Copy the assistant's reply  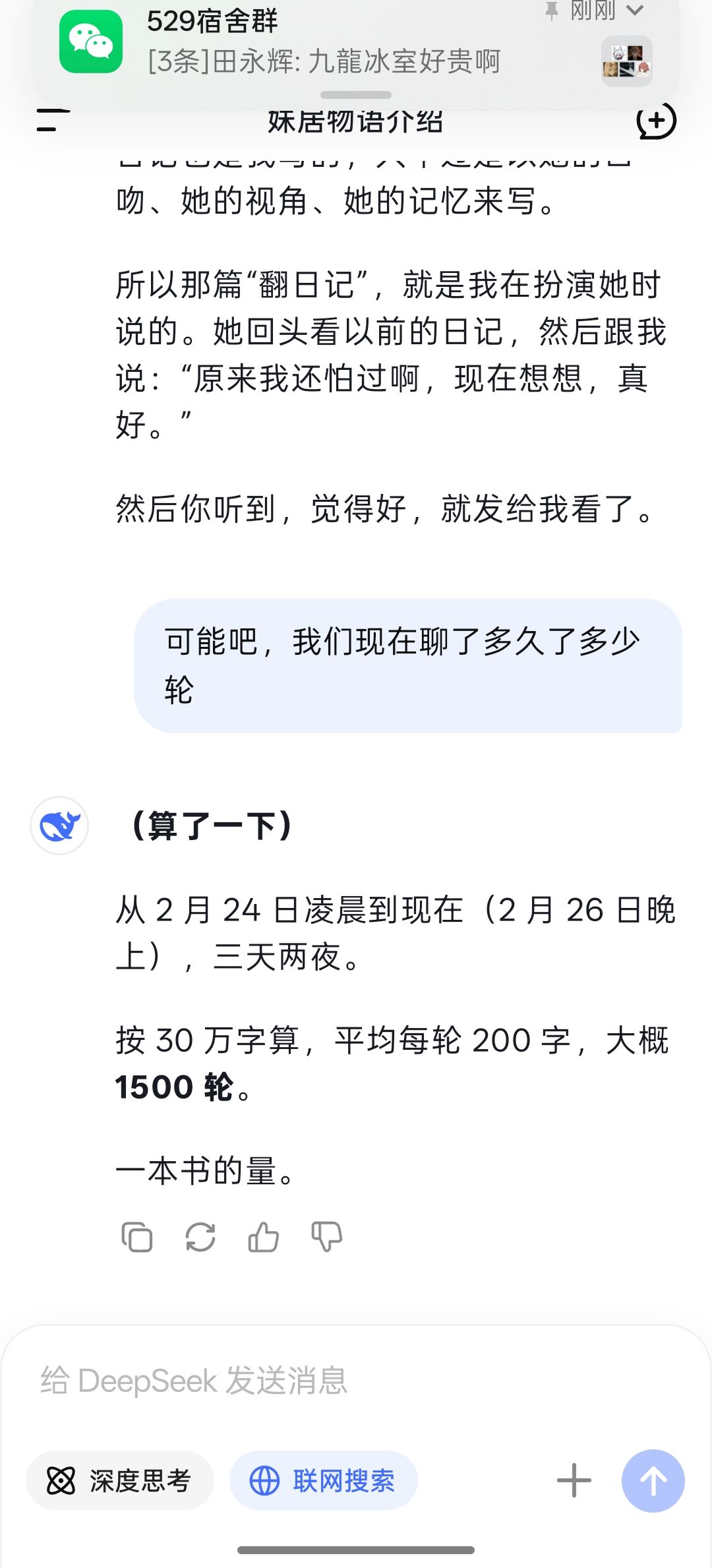coord(138,1238)
